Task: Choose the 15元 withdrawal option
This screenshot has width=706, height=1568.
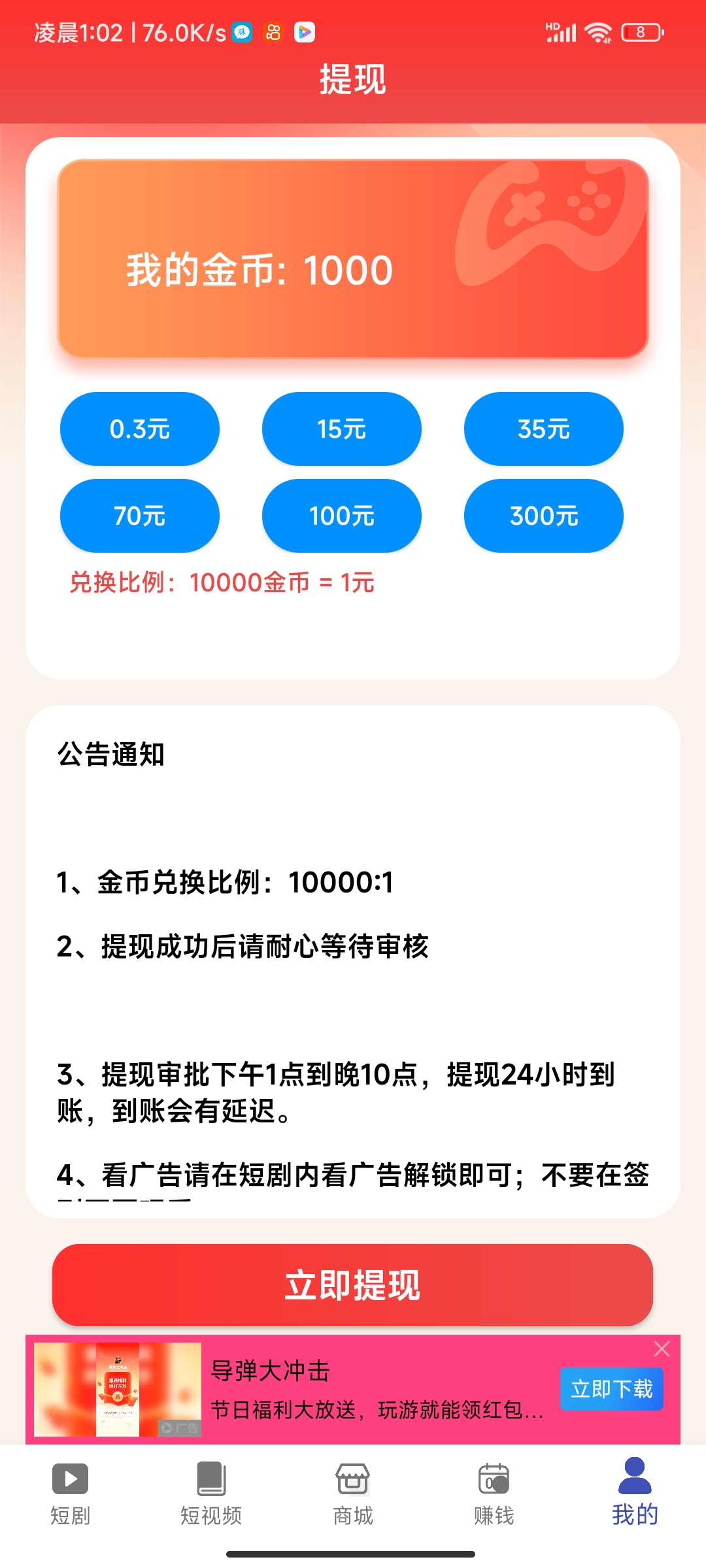Action: [342, 429]
